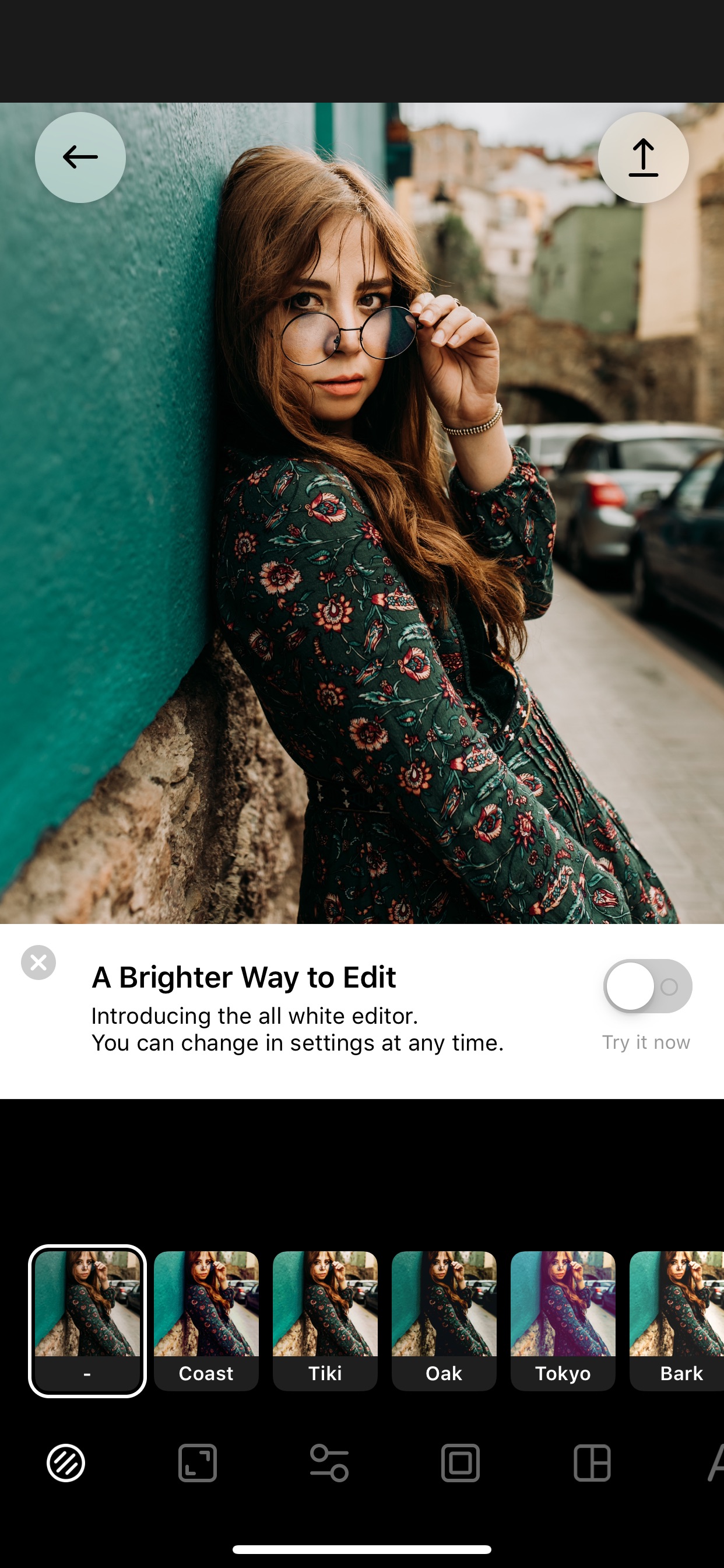The width and height of the screenshot is (724, 1568).
Task: Open the filters tool in the toolbar
Action: tap(66, 1462)
